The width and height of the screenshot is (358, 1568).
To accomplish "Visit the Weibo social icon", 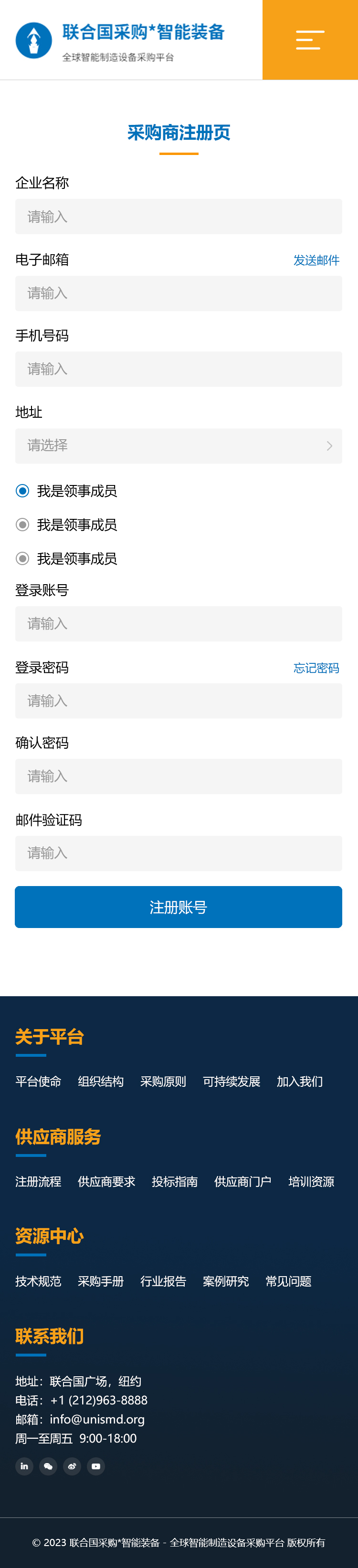I will [72, 1466].
